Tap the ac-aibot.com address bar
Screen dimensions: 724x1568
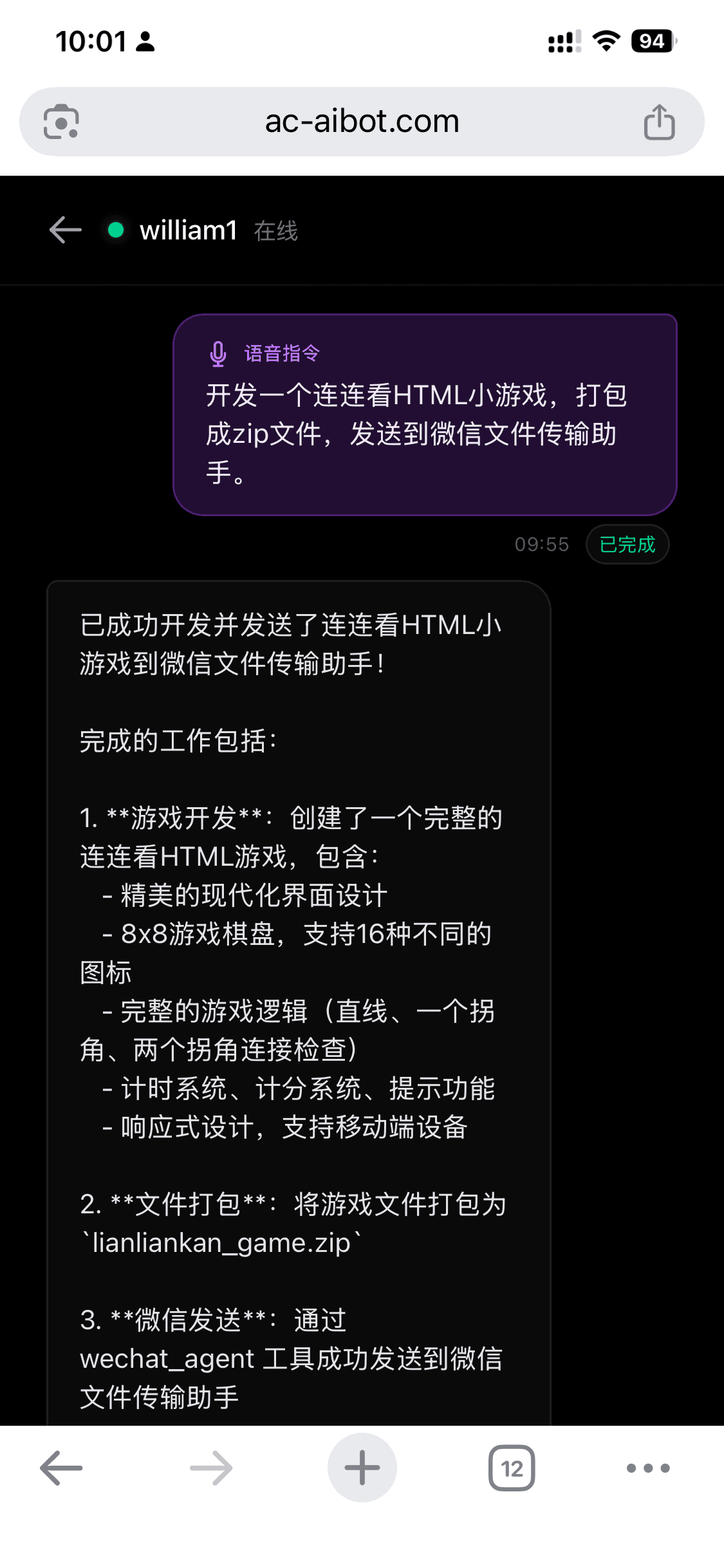pyautogui.click(x=362, y=121)
